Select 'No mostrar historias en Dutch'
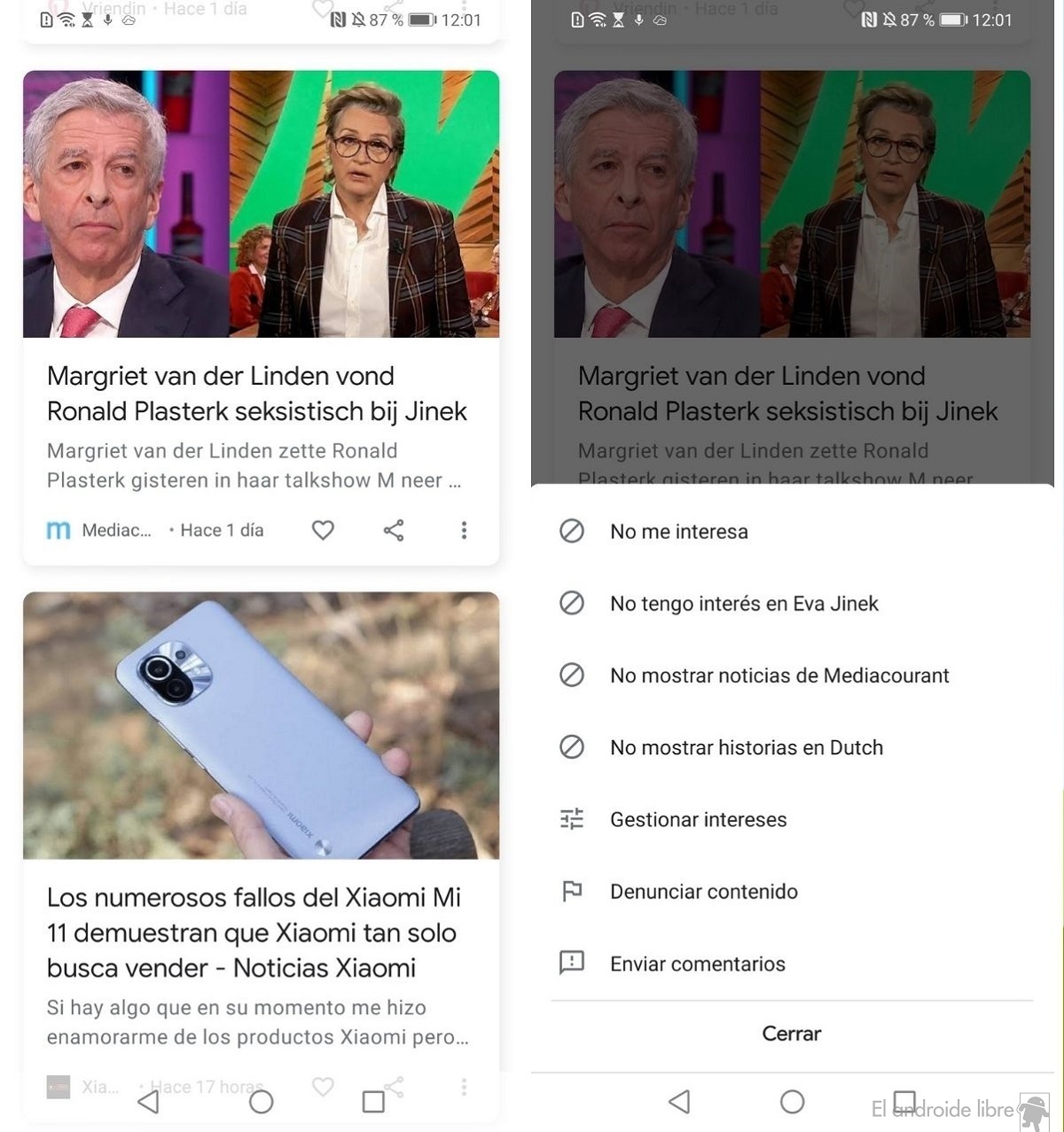This screenshot has height=1132, width=1064. 746,747
